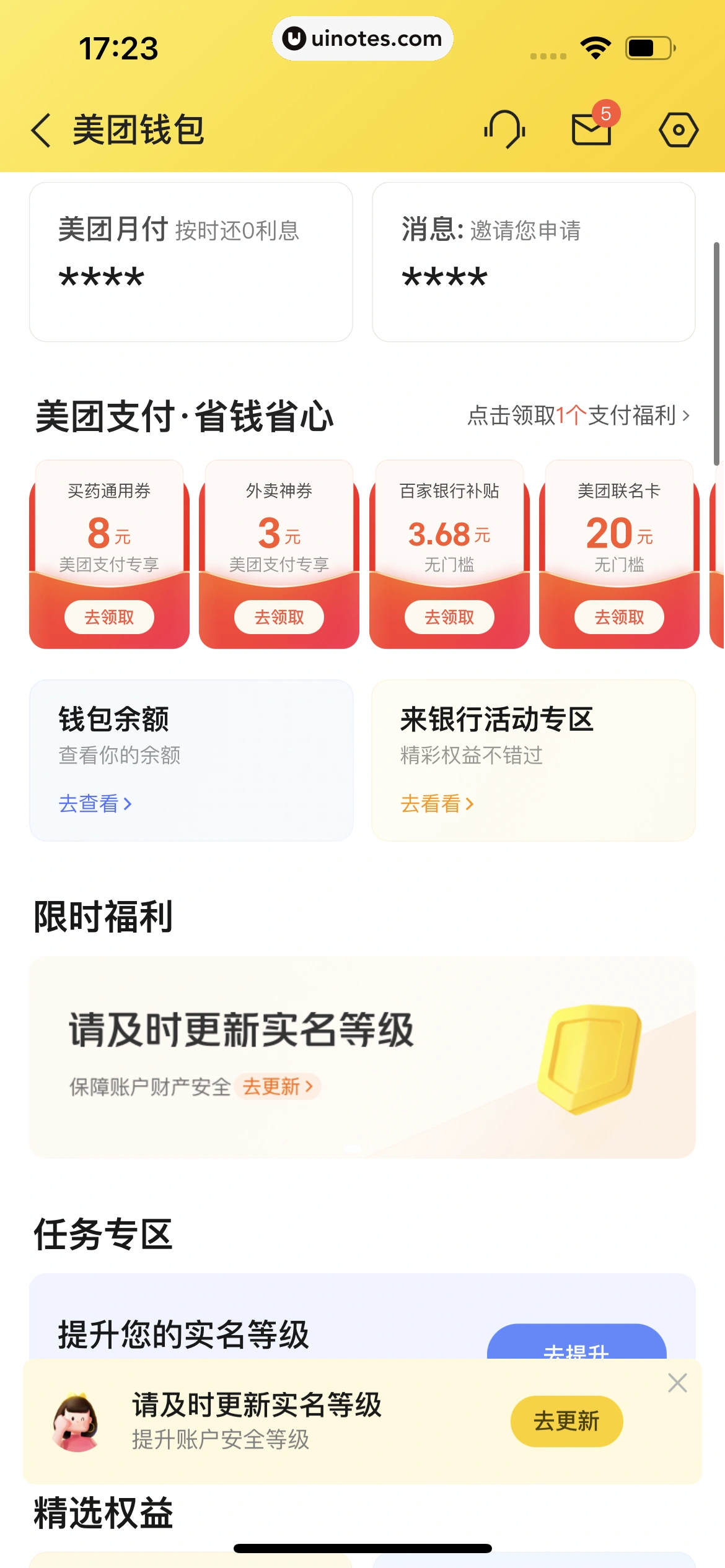
Task: Click the back arrow in the title bar
Action: [x=41, y=129]
